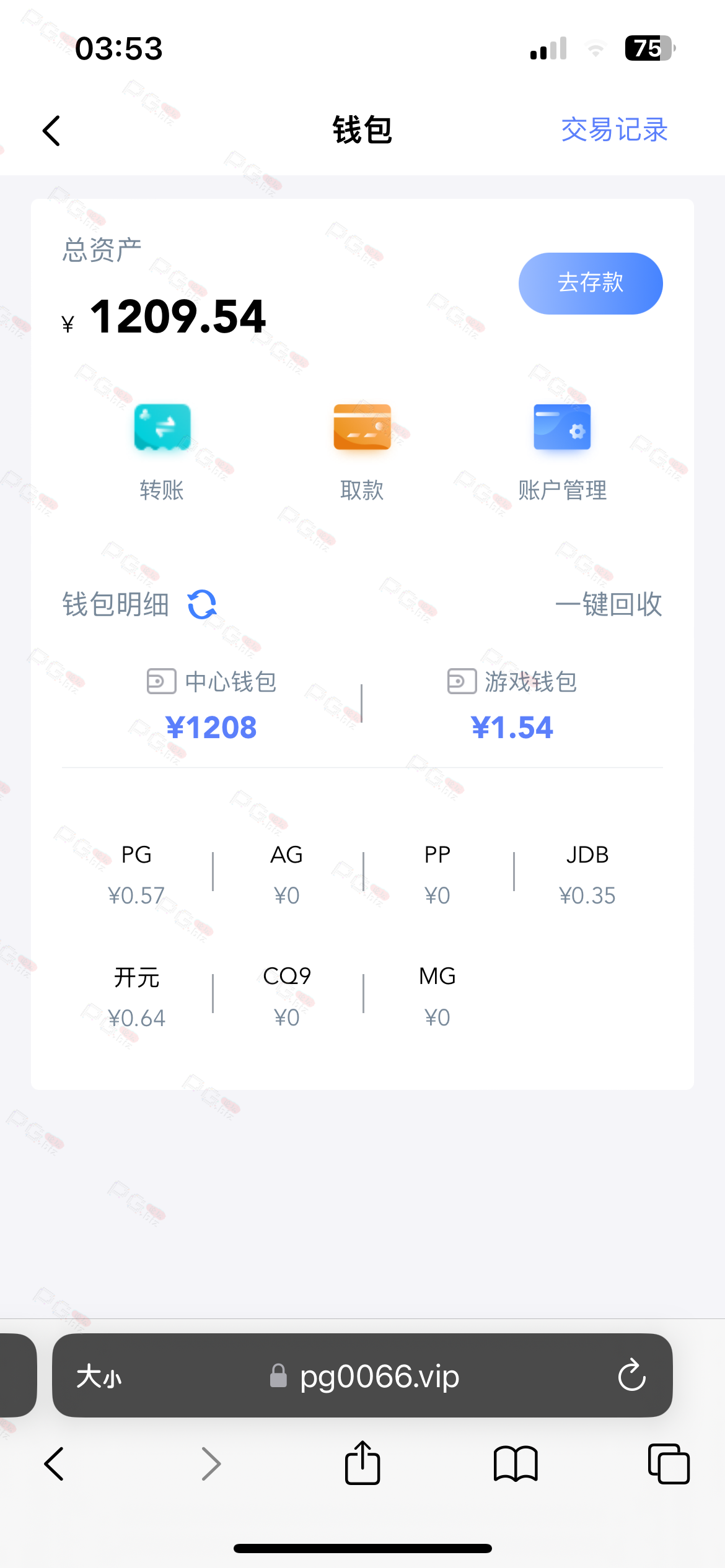The image size is (725, 1568).
Task: Go back using the header back arrow
Action: coord(51,131)
